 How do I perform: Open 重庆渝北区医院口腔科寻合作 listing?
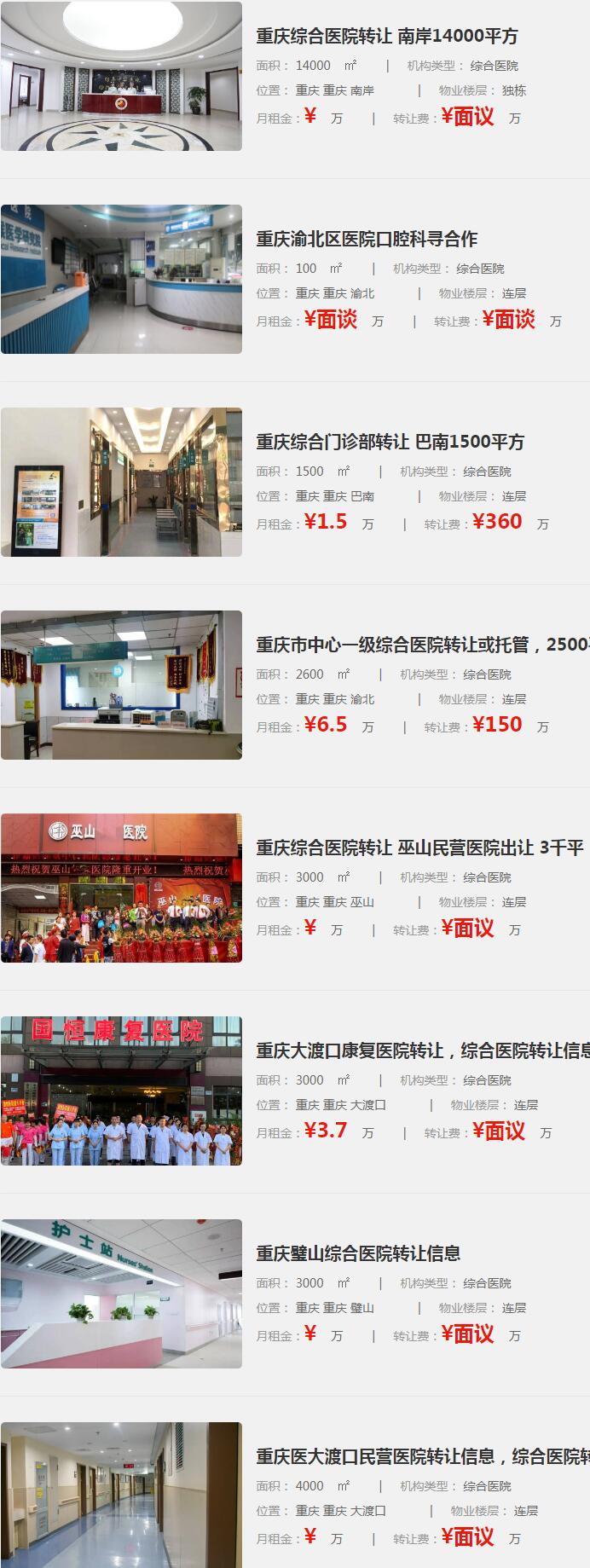[x=367, y=240]
